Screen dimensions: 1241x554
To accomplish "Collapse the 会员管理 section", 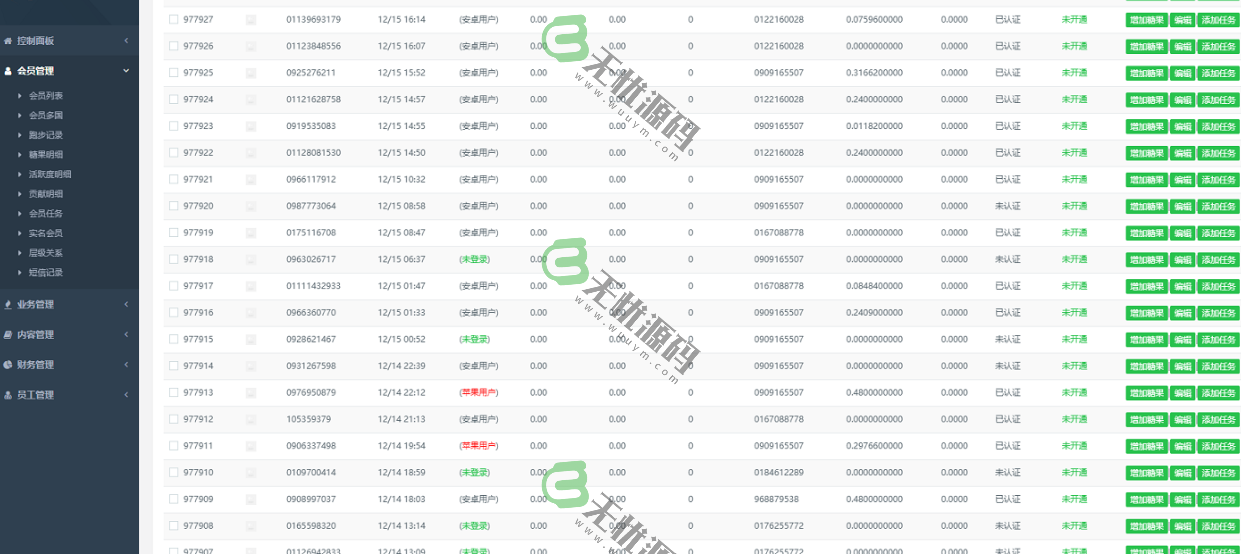I will (36, 71).
